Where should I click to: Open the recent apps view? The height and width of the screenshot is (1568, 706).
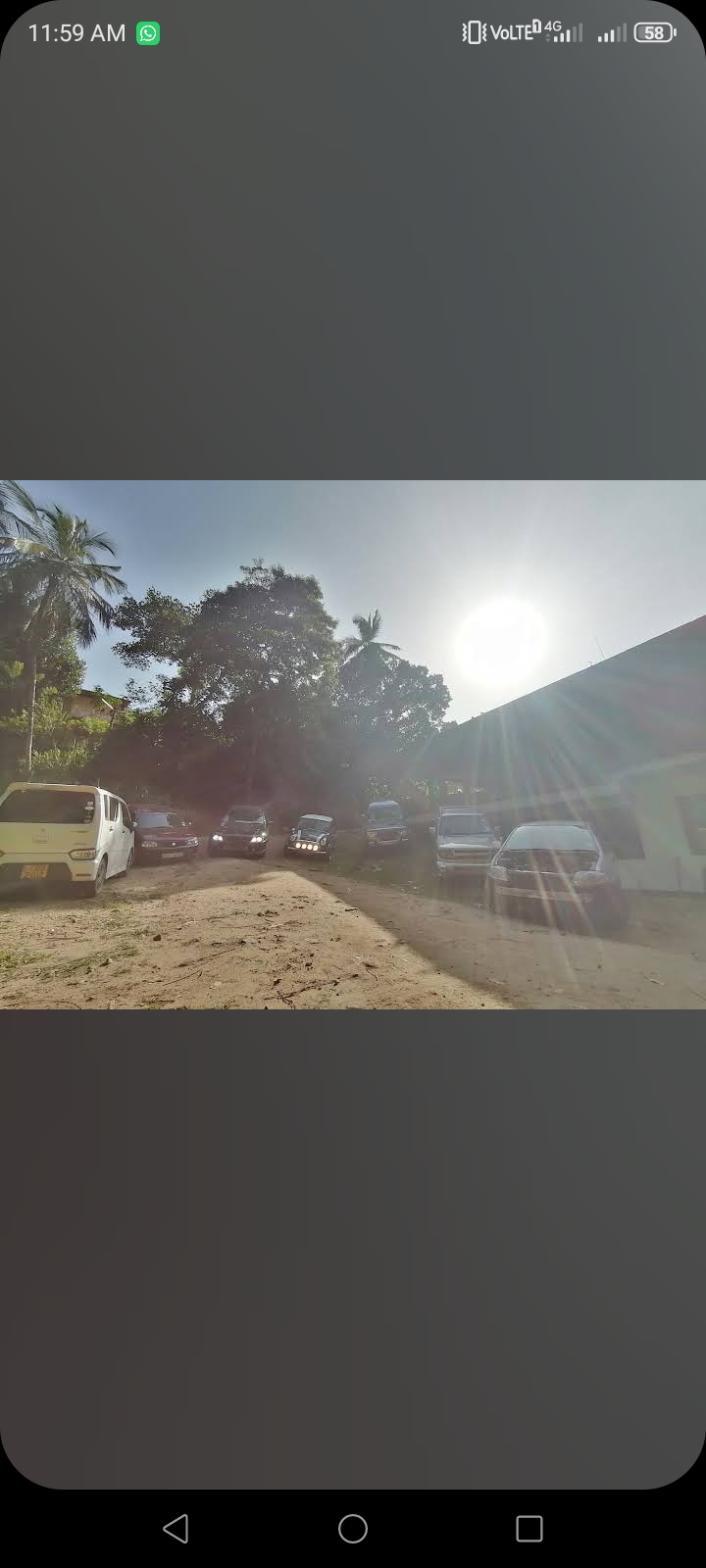point(529,1528)
